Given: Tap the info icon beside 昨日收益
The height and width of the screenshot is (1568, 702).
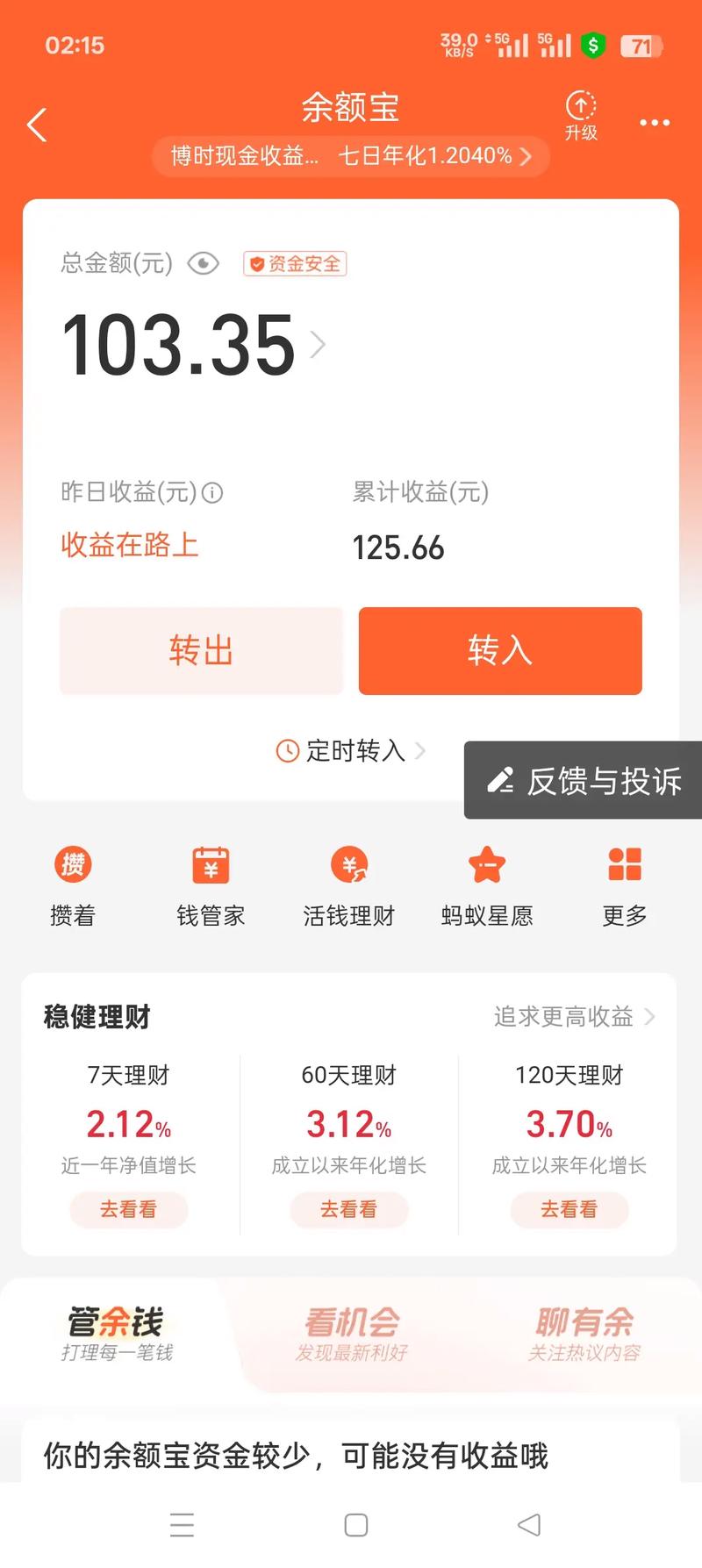Looking at the screenshot, I should click(211, 493).
